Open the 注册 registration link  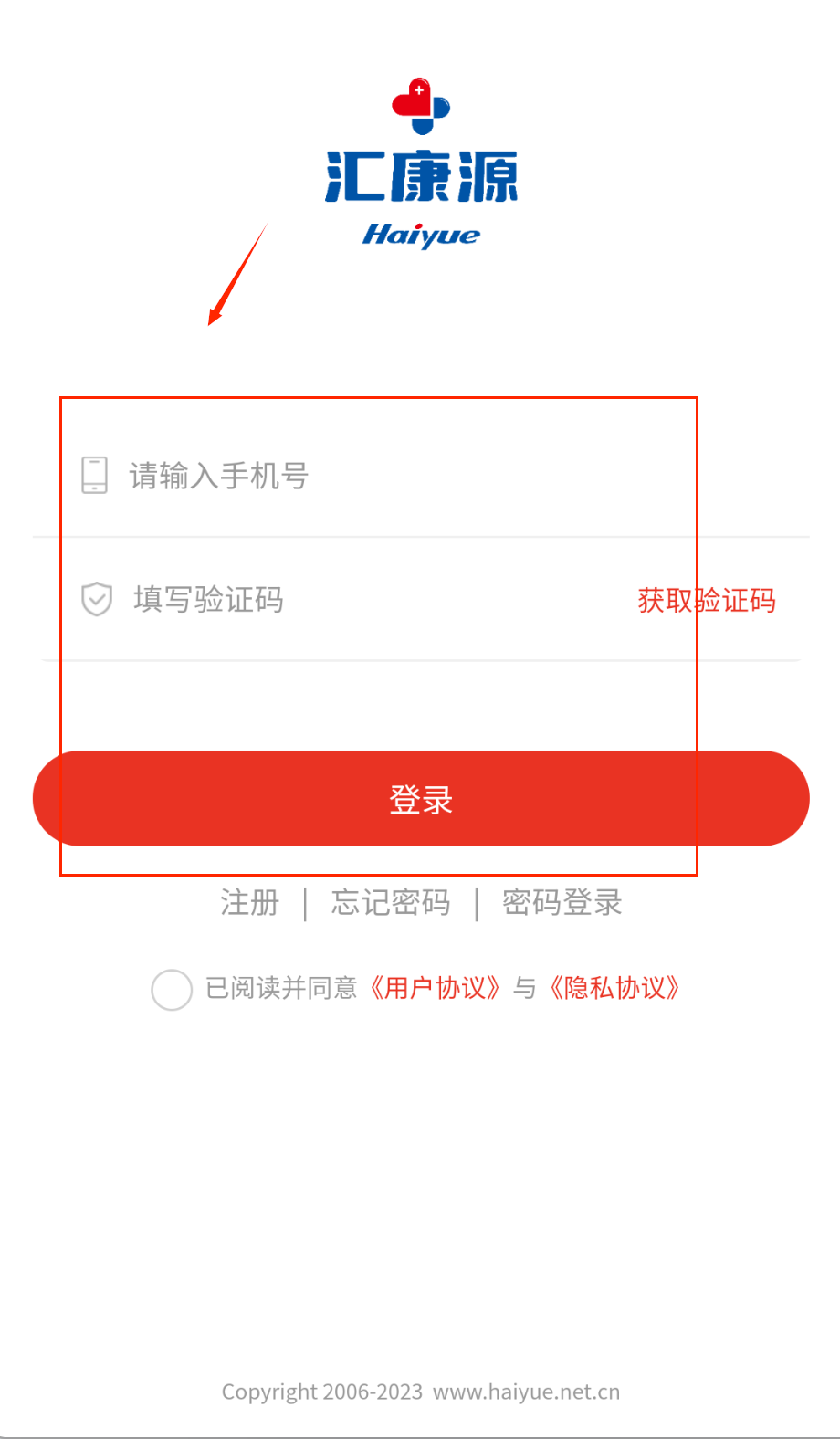pos(249,903)
